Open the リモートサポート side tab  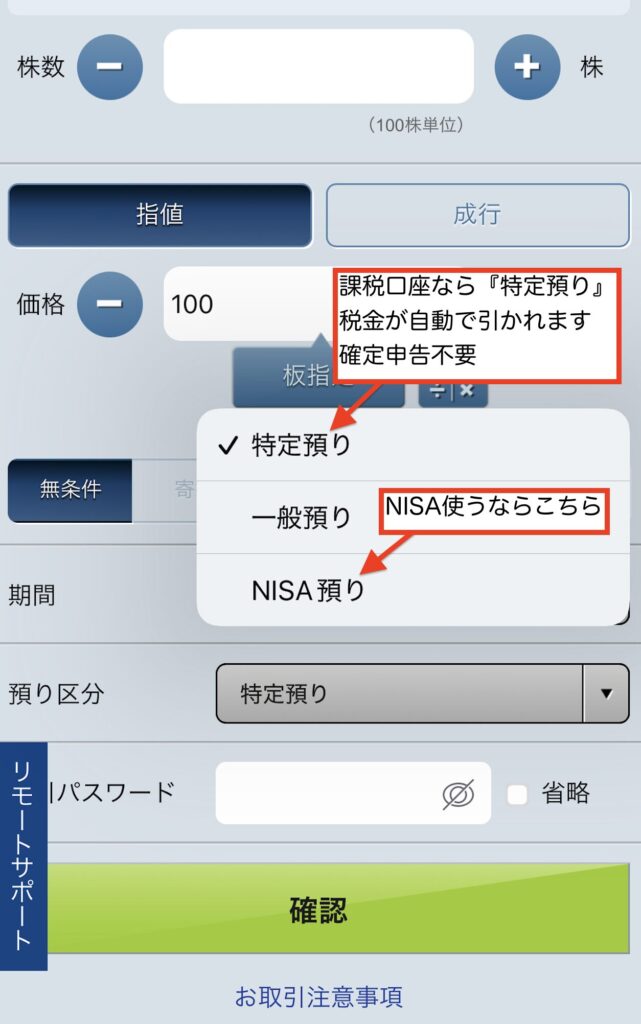click(23, 856)
